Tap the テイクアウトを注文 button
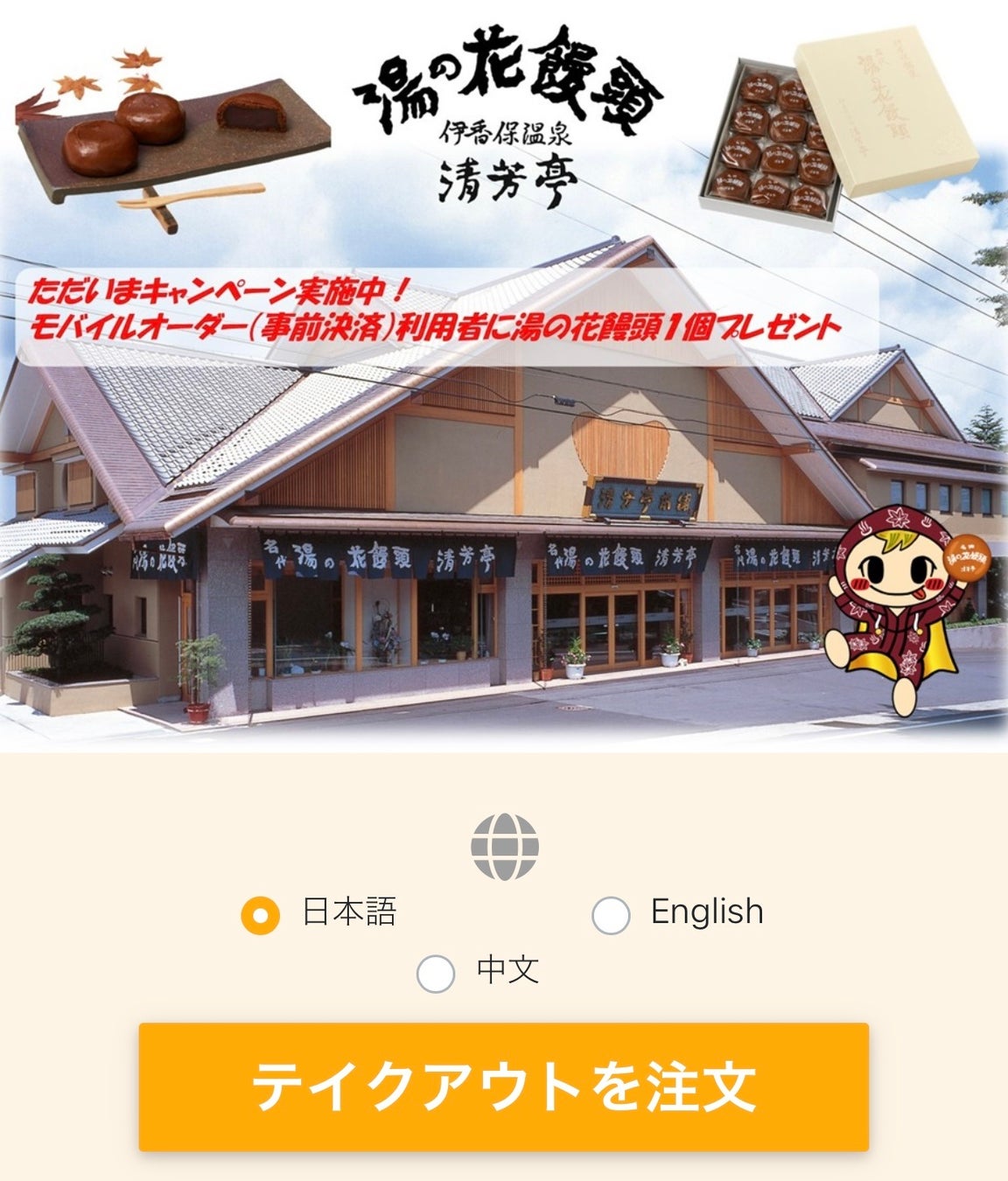This screenshot has width=1008, height=1181. (503, 1086)
